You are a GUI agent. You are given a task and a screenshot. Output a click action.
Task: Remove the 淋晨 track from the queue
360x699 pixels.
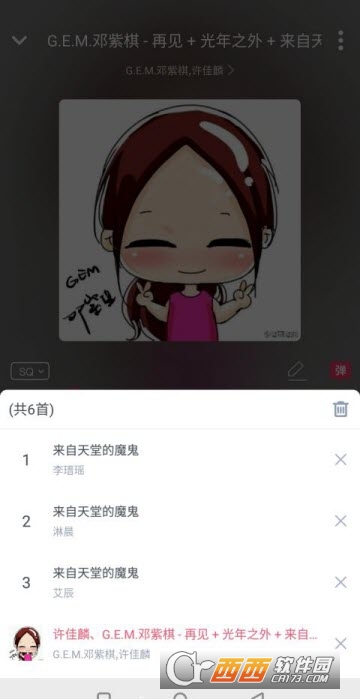click(x=341, y=521)
